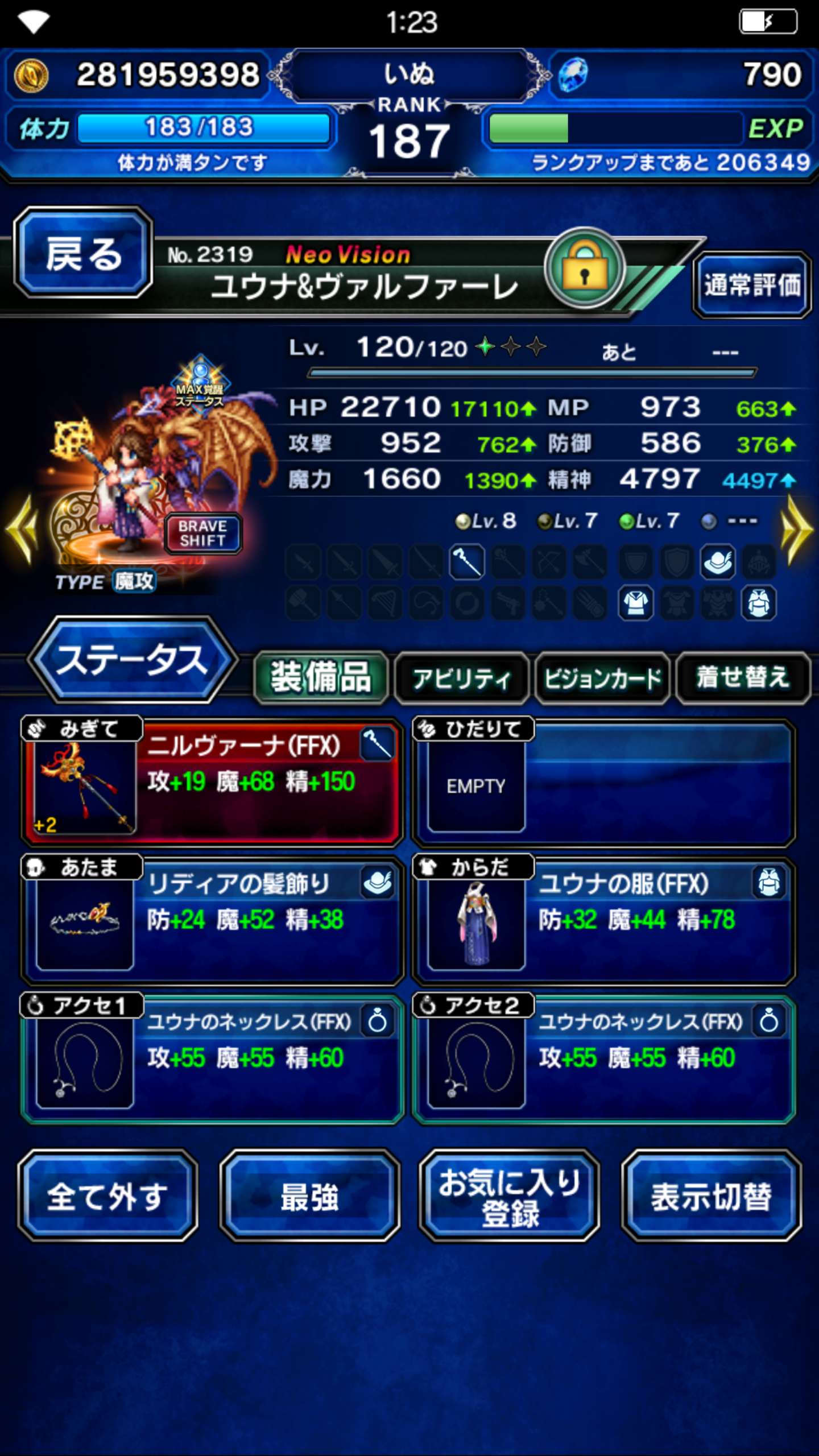819x1456 pixels.
Task: Open the ステータス tab
Action: [132, 661]
